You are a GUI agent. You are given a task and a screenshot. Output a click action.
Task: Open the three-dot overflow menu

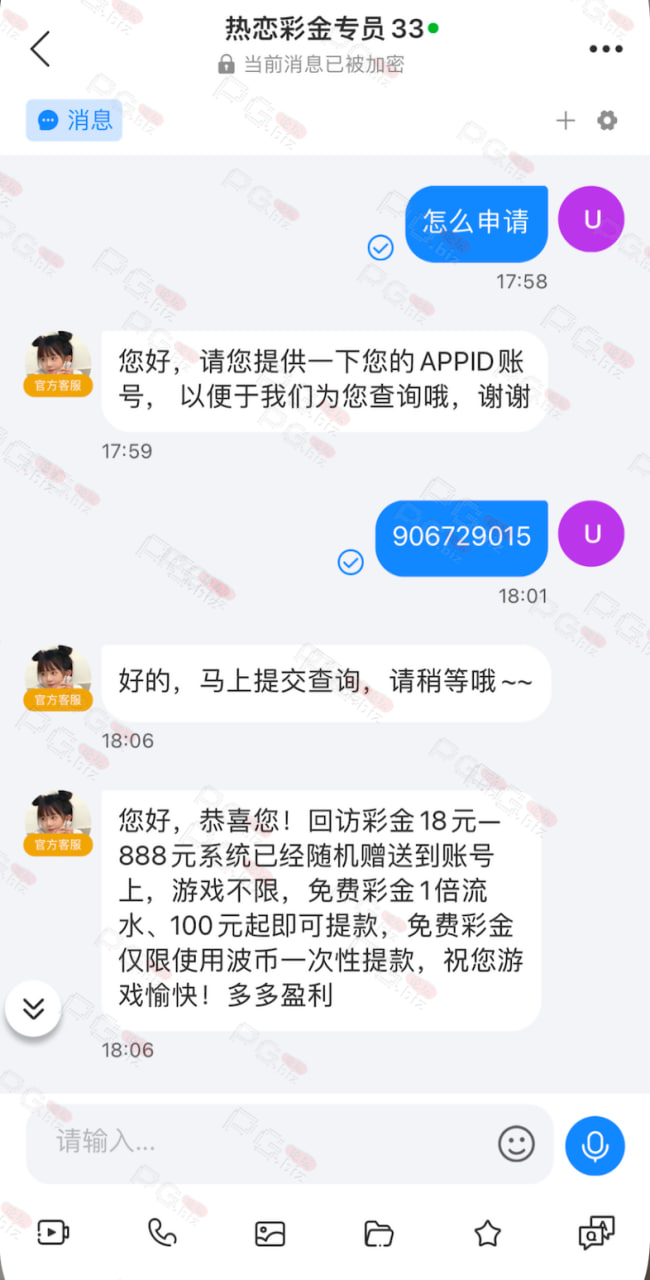[606, 49]
